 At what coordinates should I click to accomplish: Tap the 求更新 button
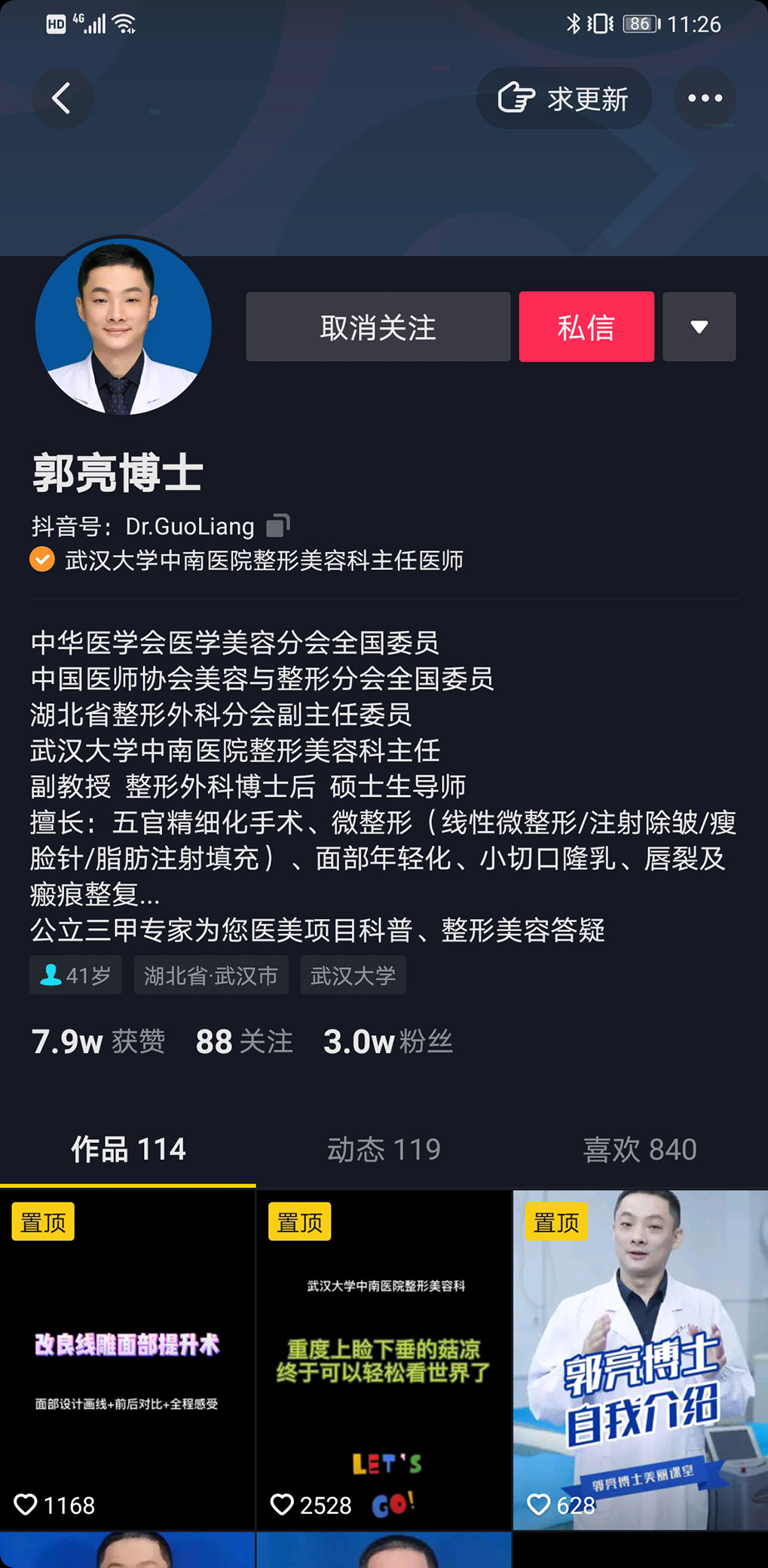[x=564, y=99]
